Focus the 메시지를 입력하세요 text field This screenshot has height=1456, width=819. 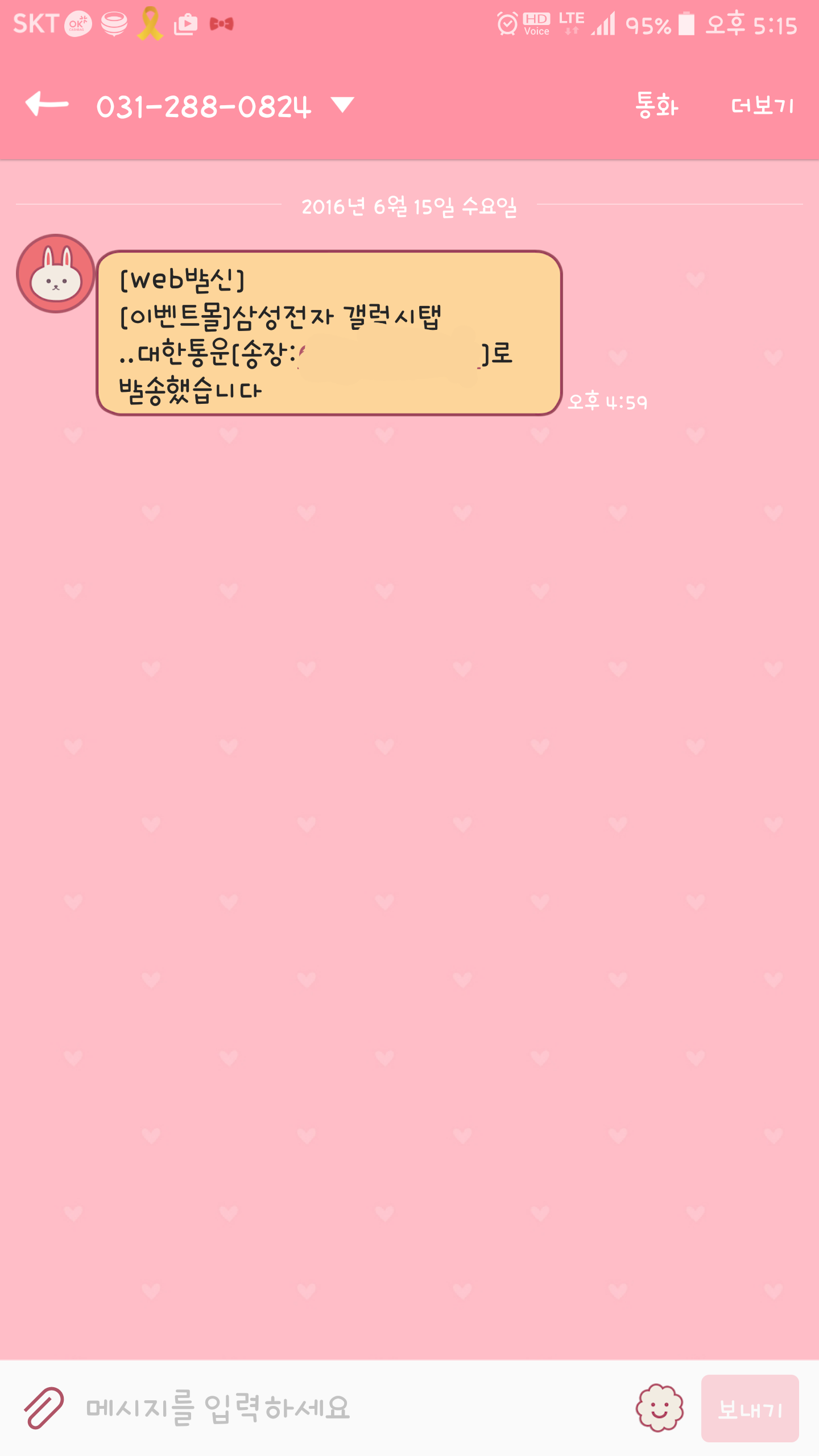tap(341, 1408)
